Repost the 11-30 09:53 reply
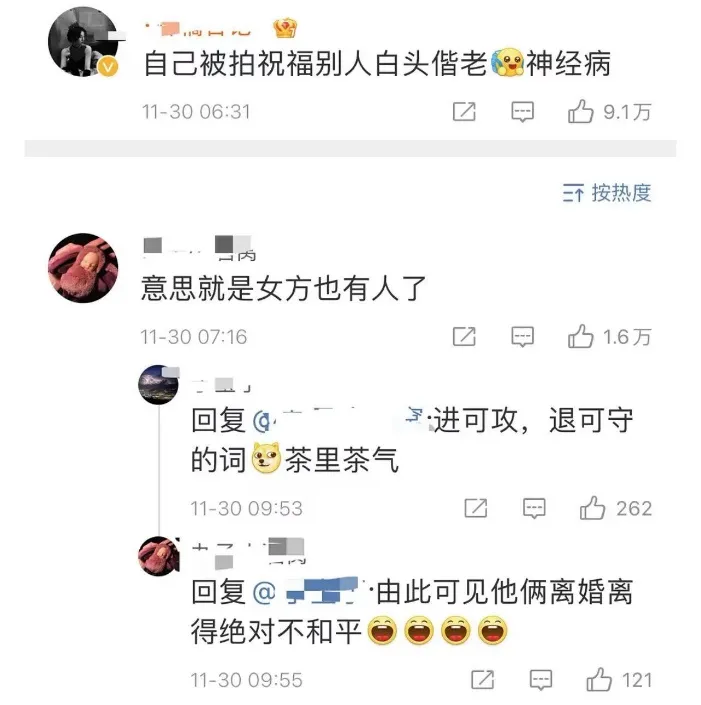 (x=476, y=509)
